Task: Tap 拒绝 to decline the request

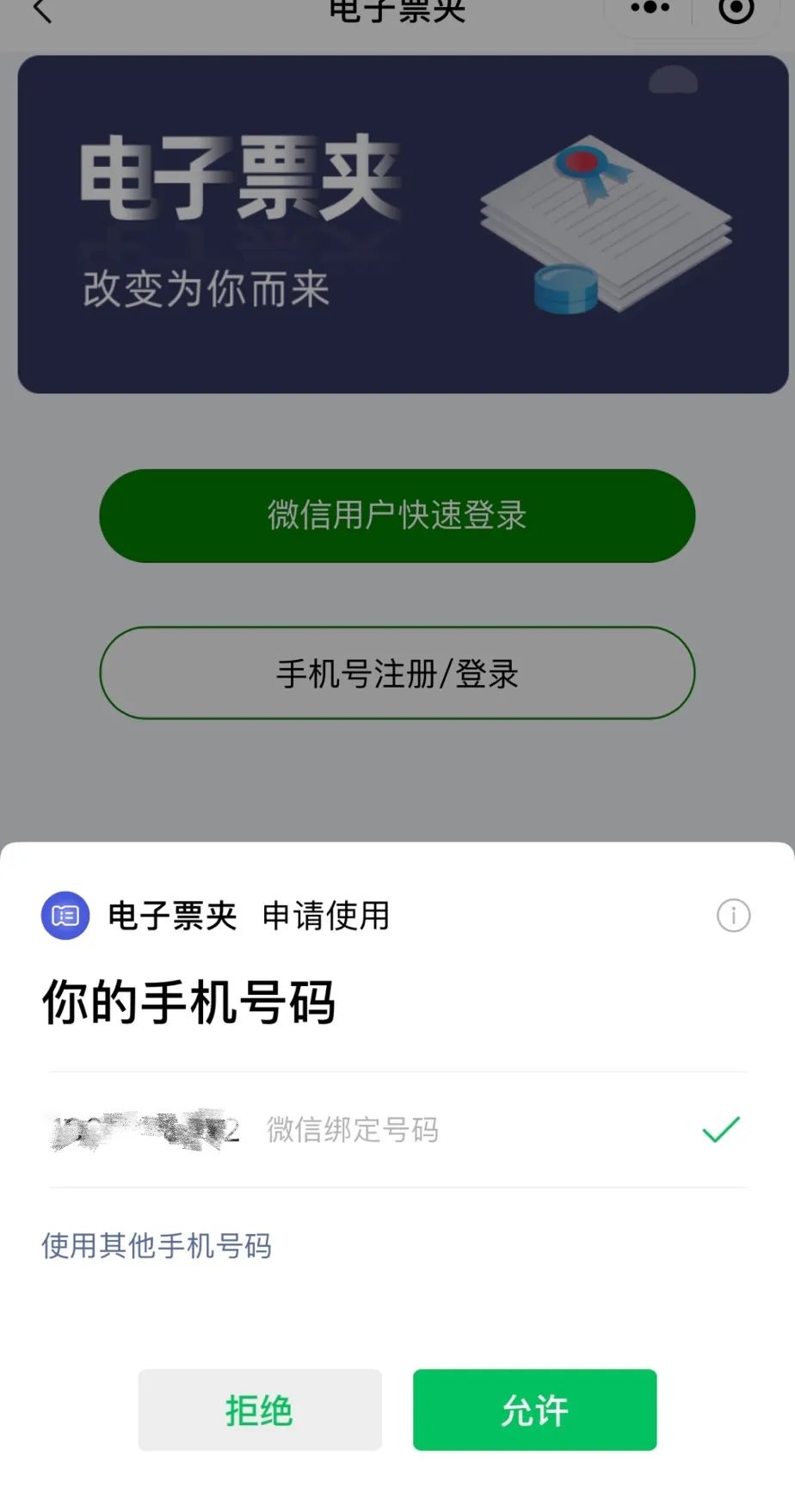Action: coord(259,1410)
